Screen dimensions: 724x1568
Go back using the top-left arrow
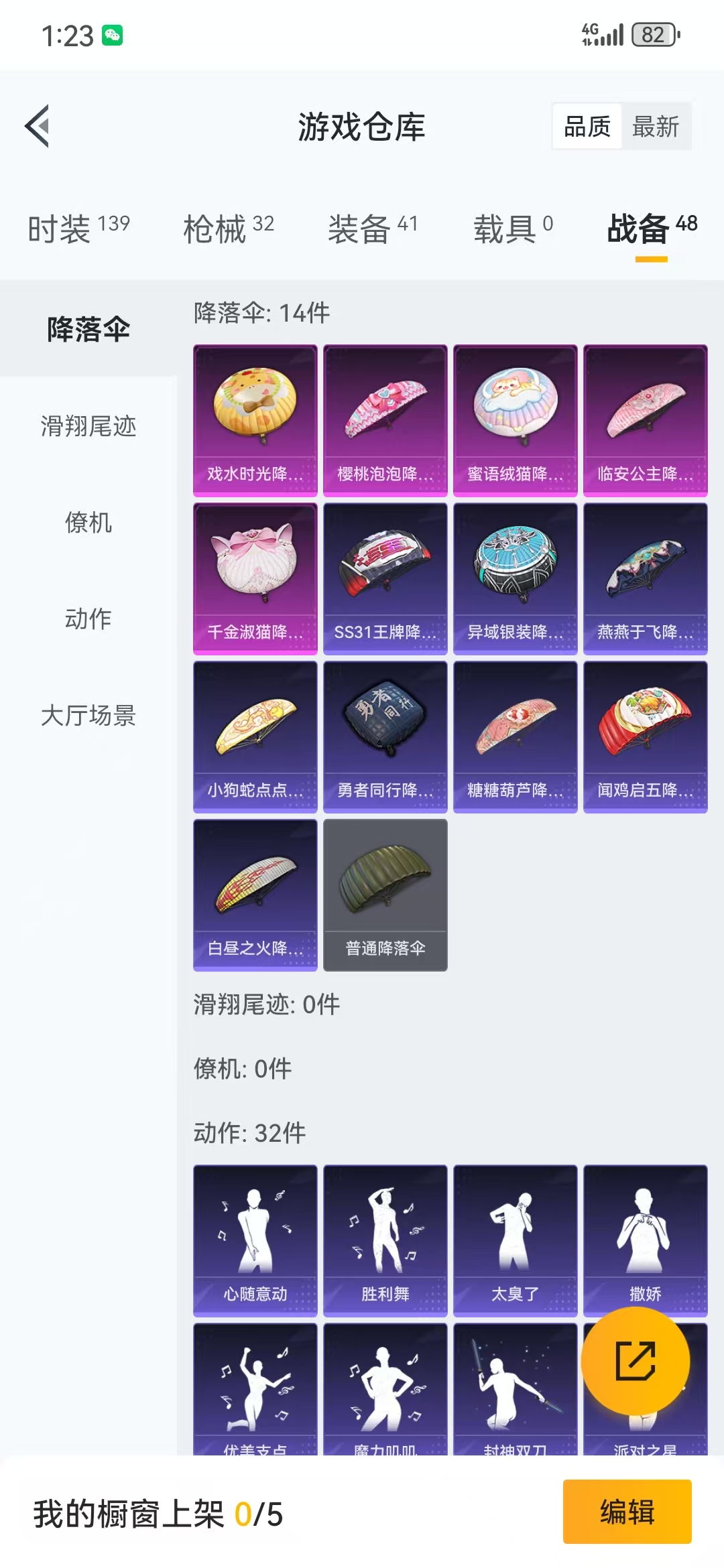pyautogui.click(x=38, y=126)
